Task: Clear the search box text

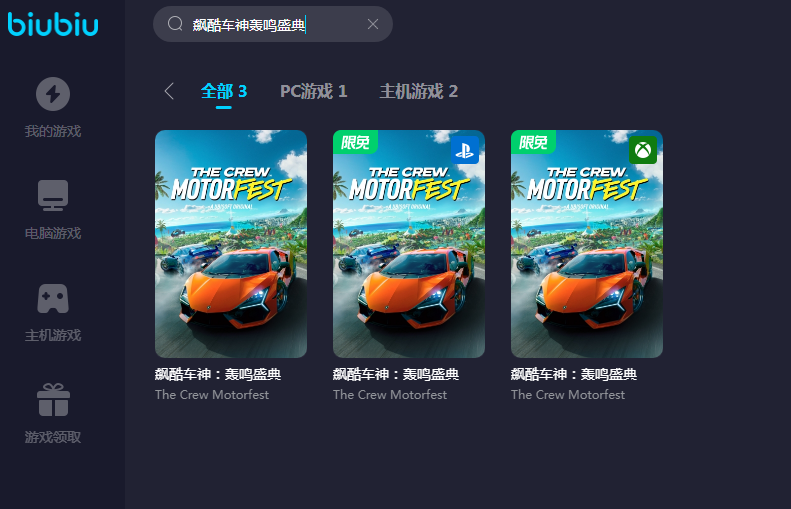Action: 373,24
